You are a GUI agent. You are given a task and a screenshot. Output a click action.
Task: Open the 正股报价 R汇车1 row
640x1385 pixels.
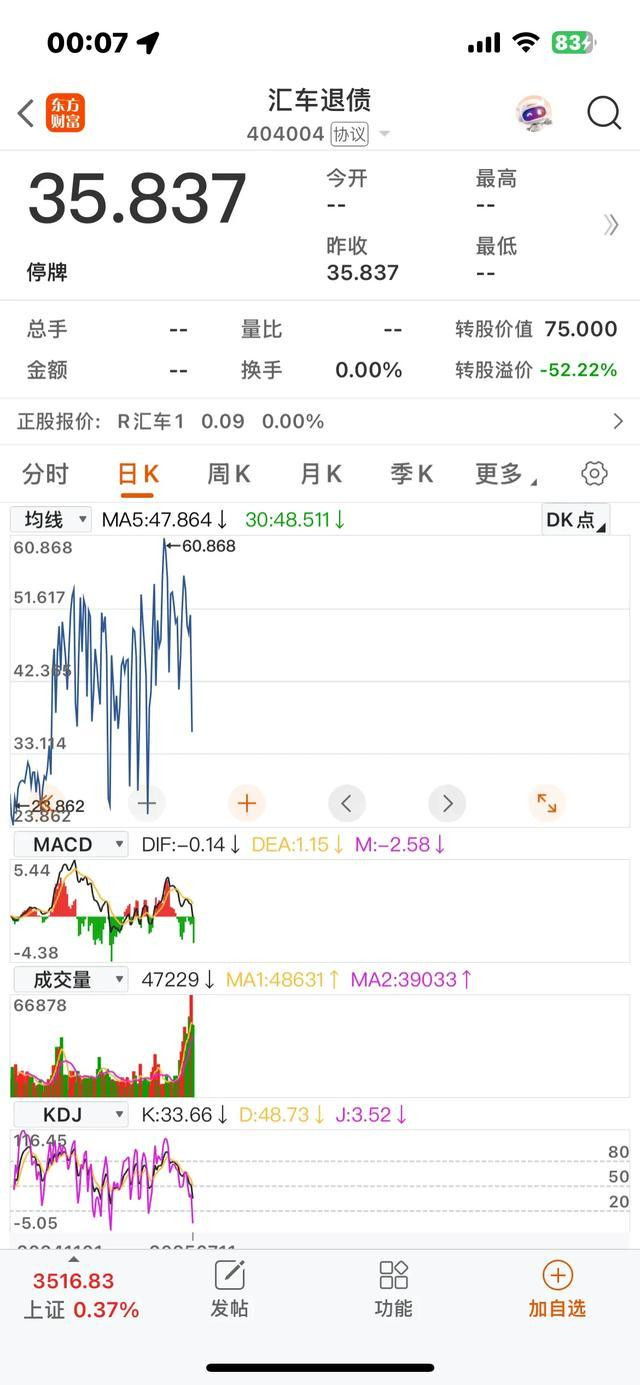pos(320,422)
